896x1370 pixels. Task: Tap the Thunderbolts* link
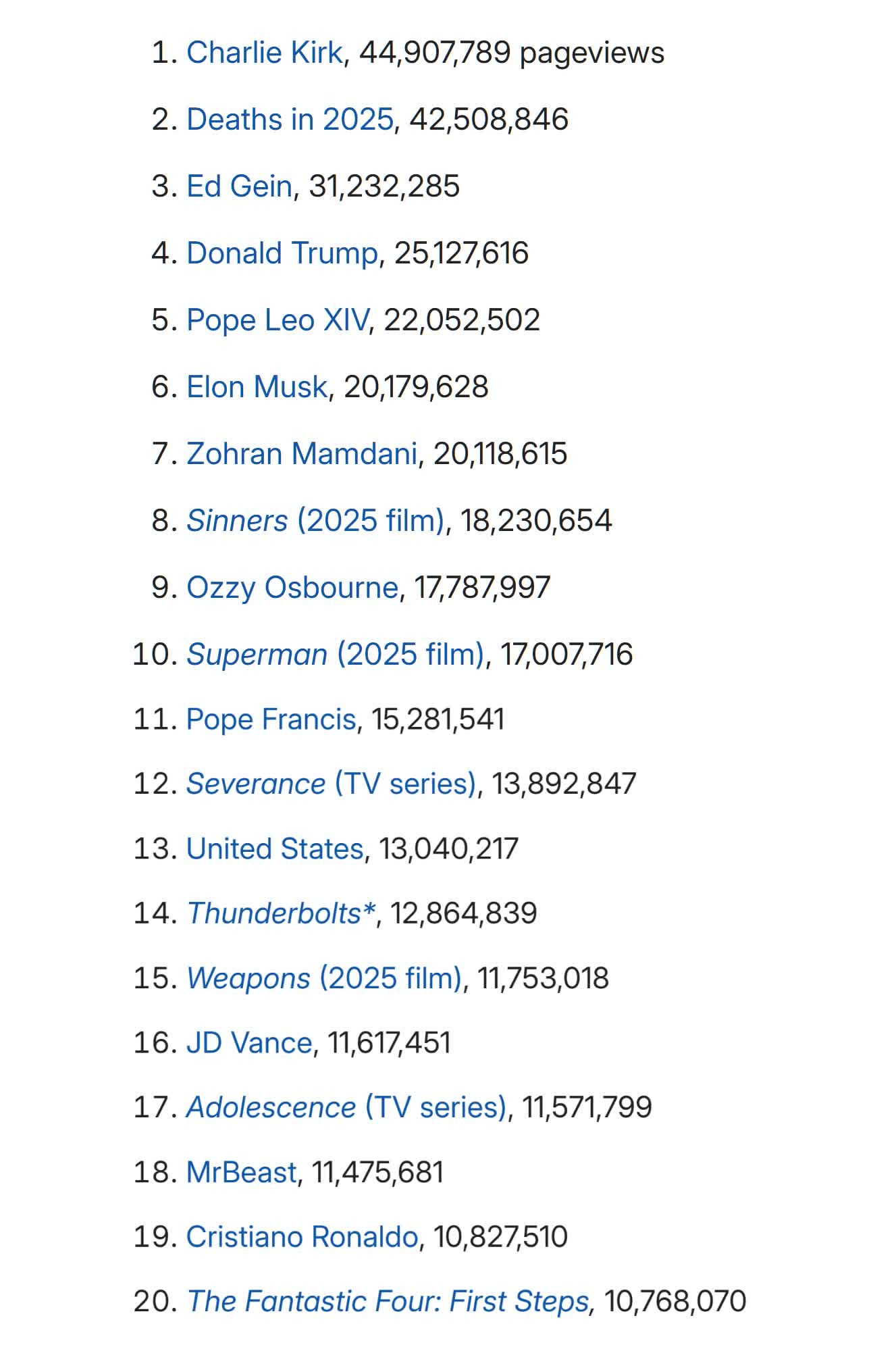[281, 913]
